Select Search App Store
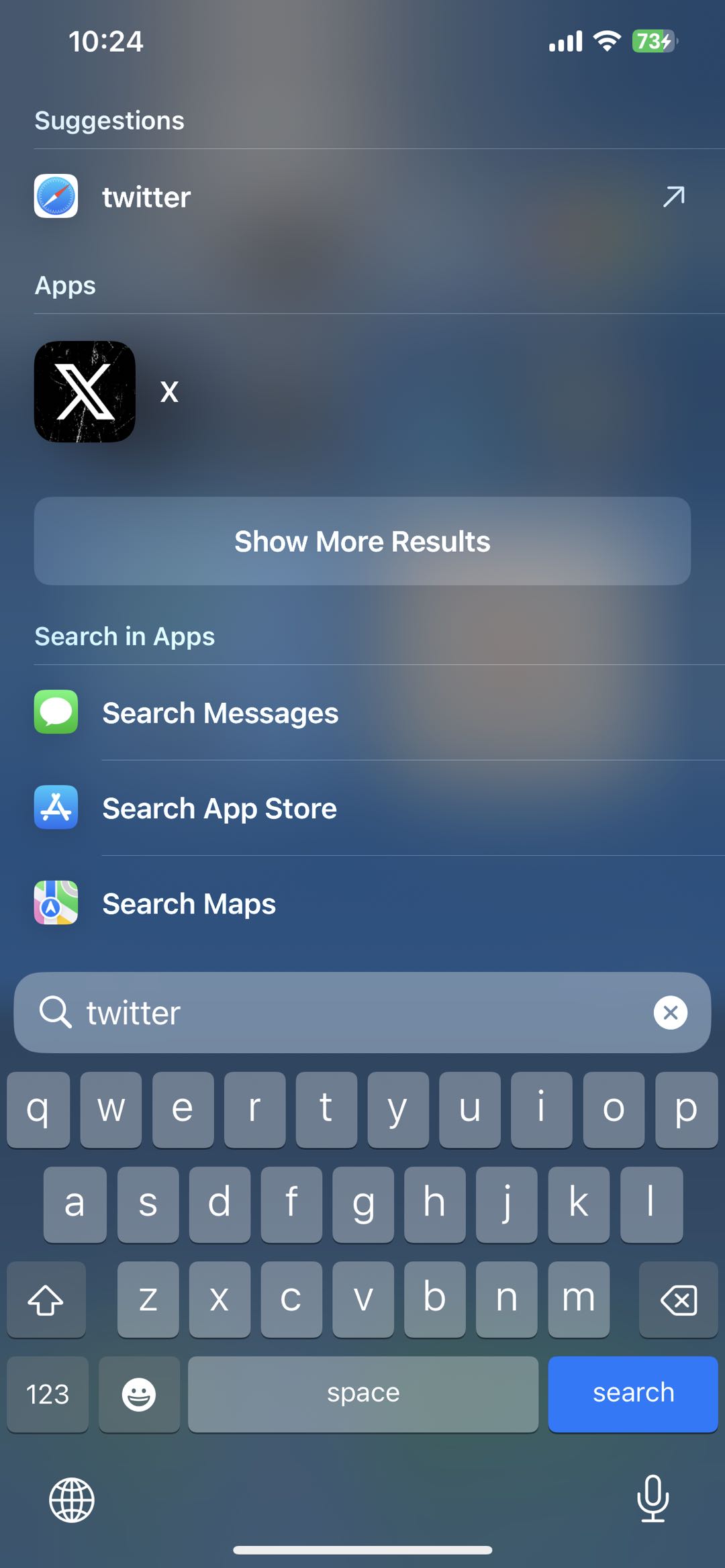This screenshot has width=725, height=1568. click(x=362, y=807)
